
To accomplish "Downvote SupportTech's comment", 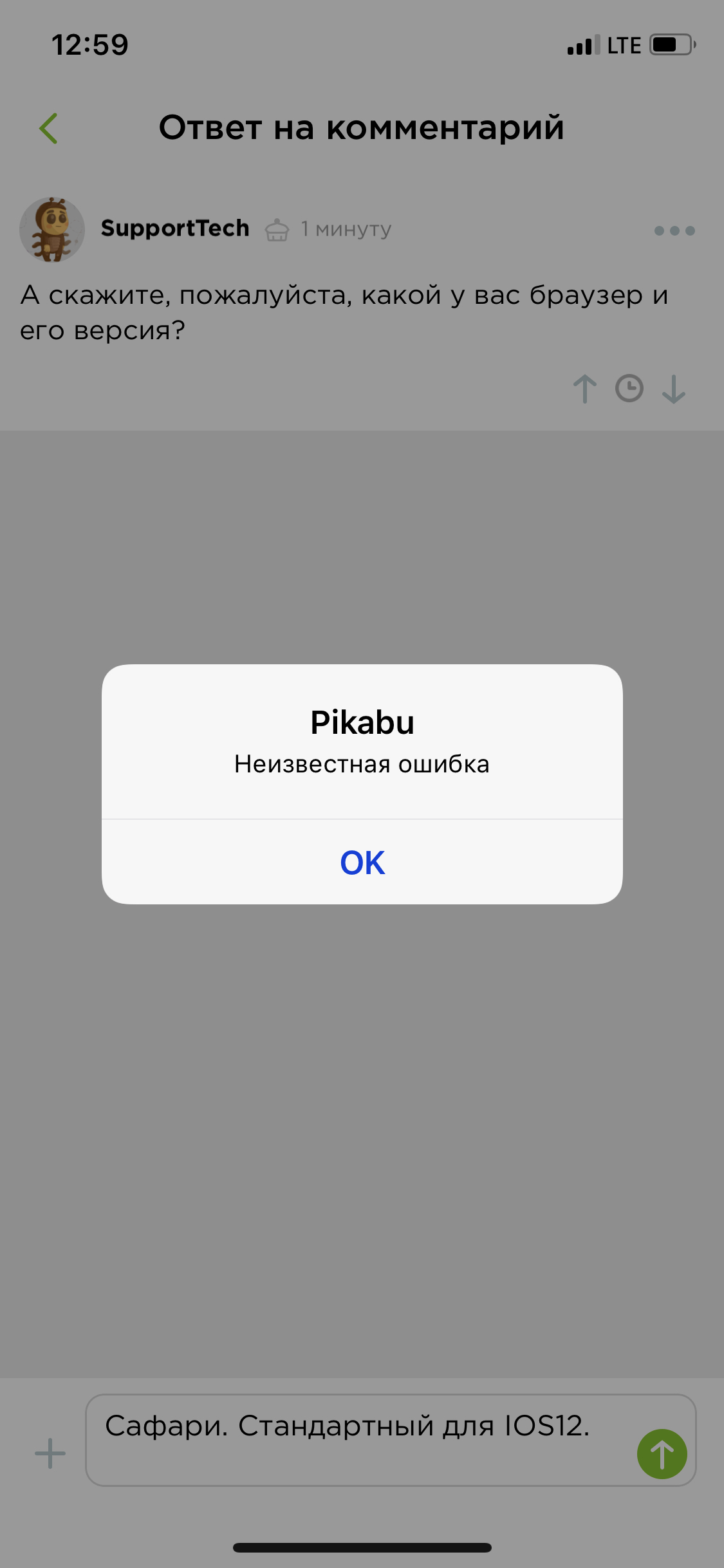I will point(673,389).
